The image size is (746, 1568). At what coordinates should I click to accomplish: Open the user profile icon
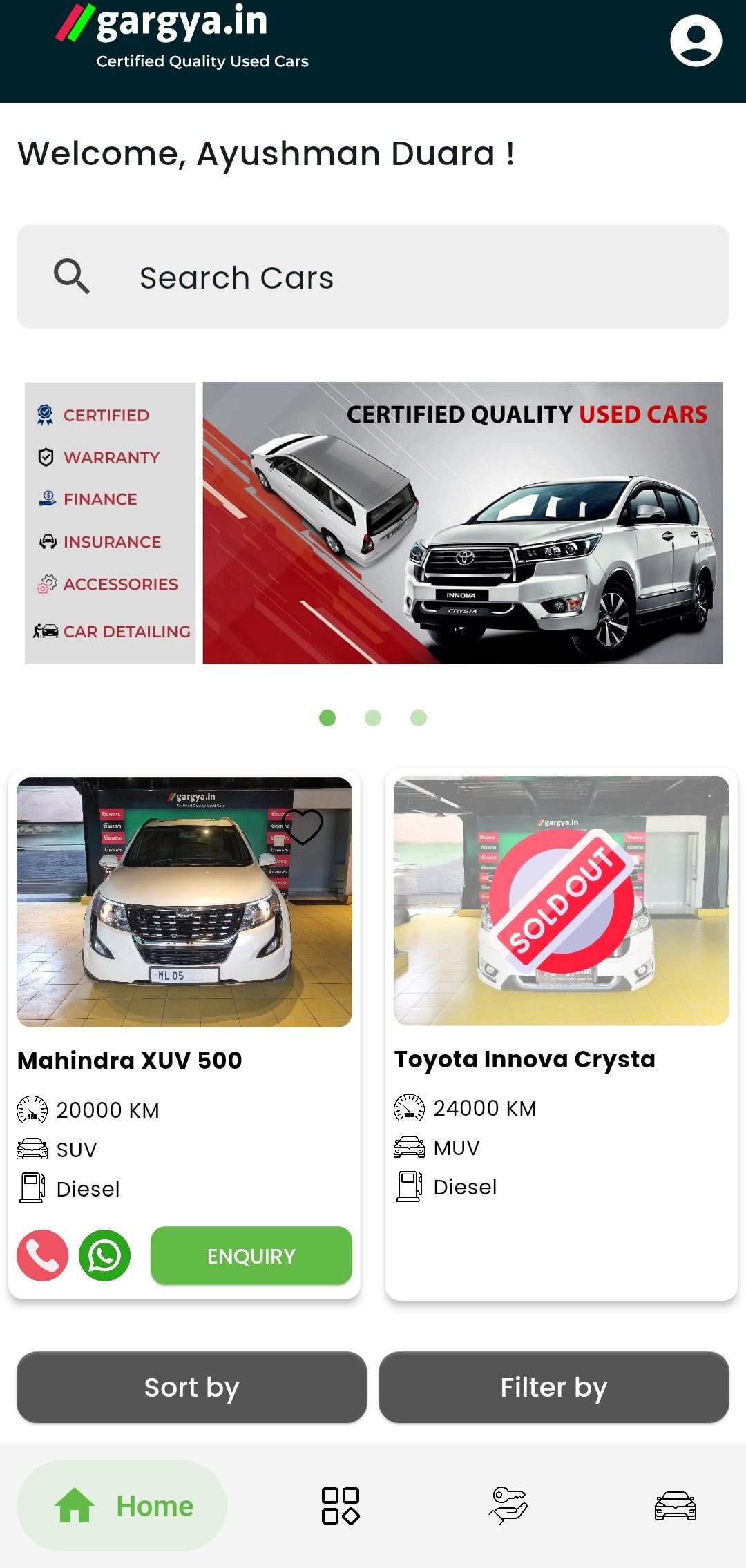click(696, 41)
